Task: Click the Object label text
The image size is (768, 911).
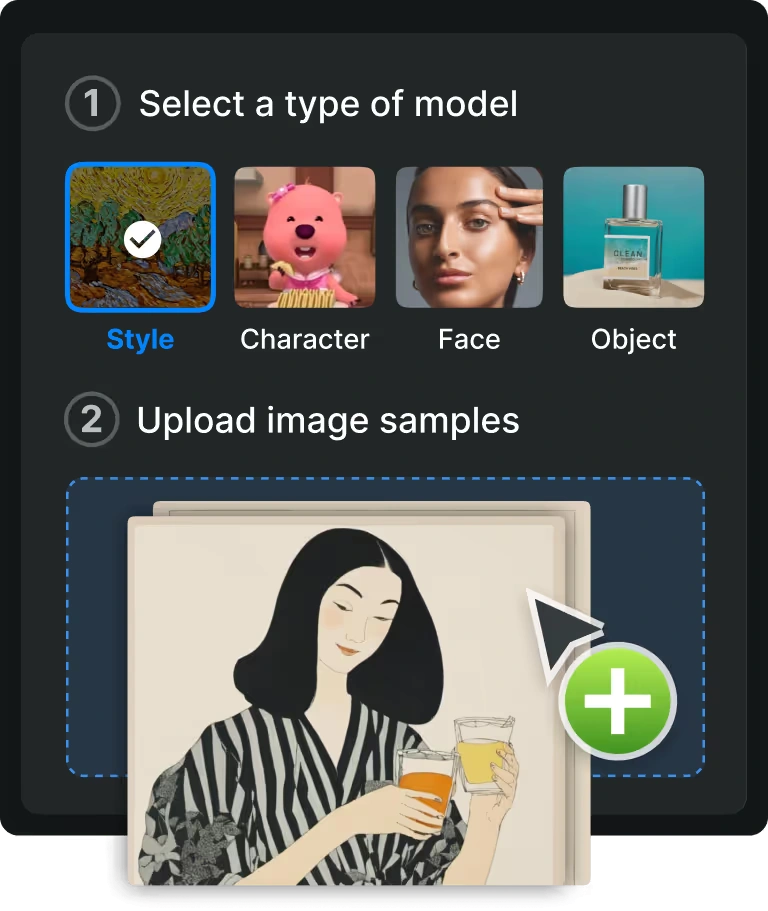Action: 633,339
